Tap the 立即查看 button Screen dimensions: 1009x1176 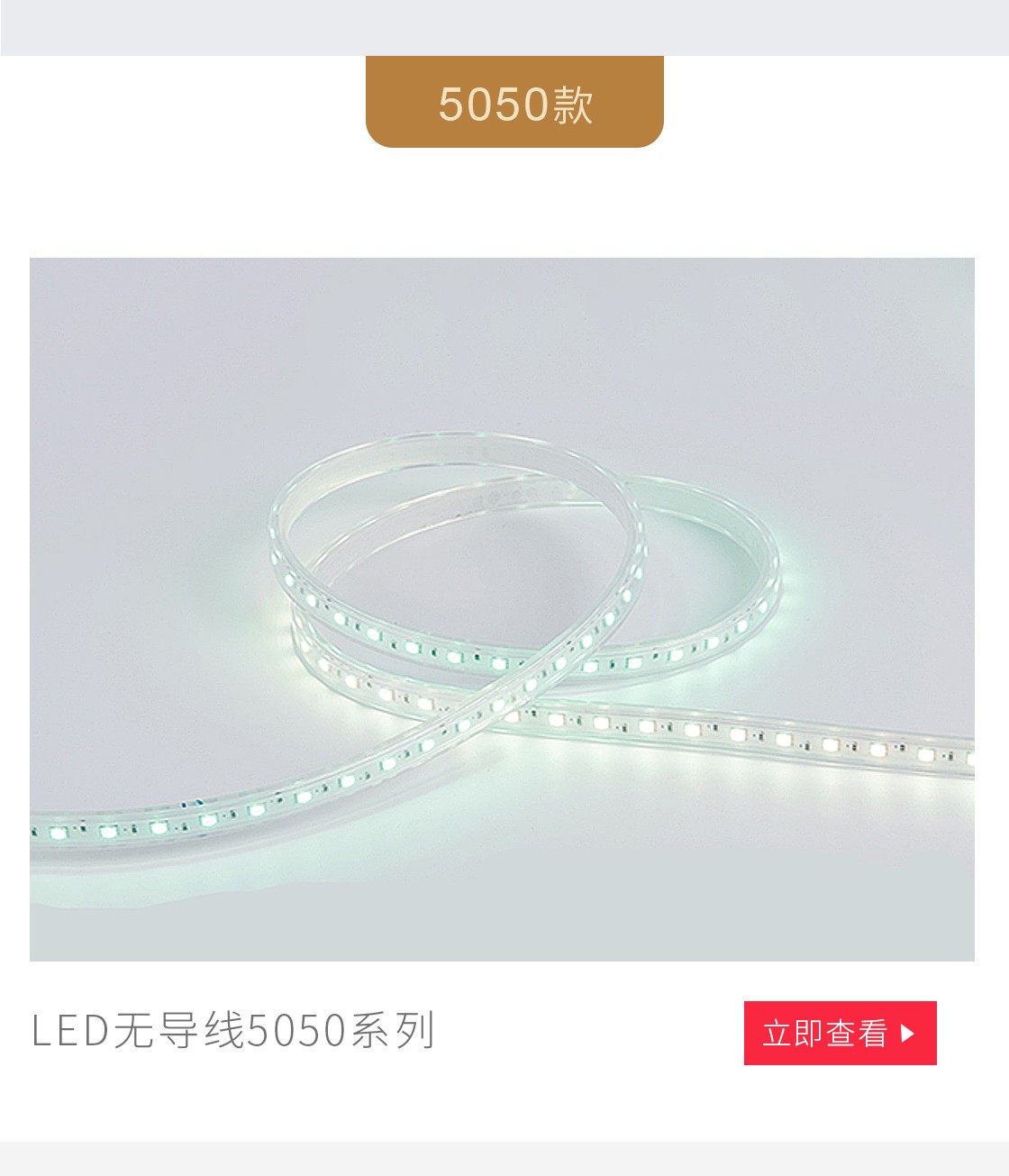pyautogui.click(x=840, y=1033)
